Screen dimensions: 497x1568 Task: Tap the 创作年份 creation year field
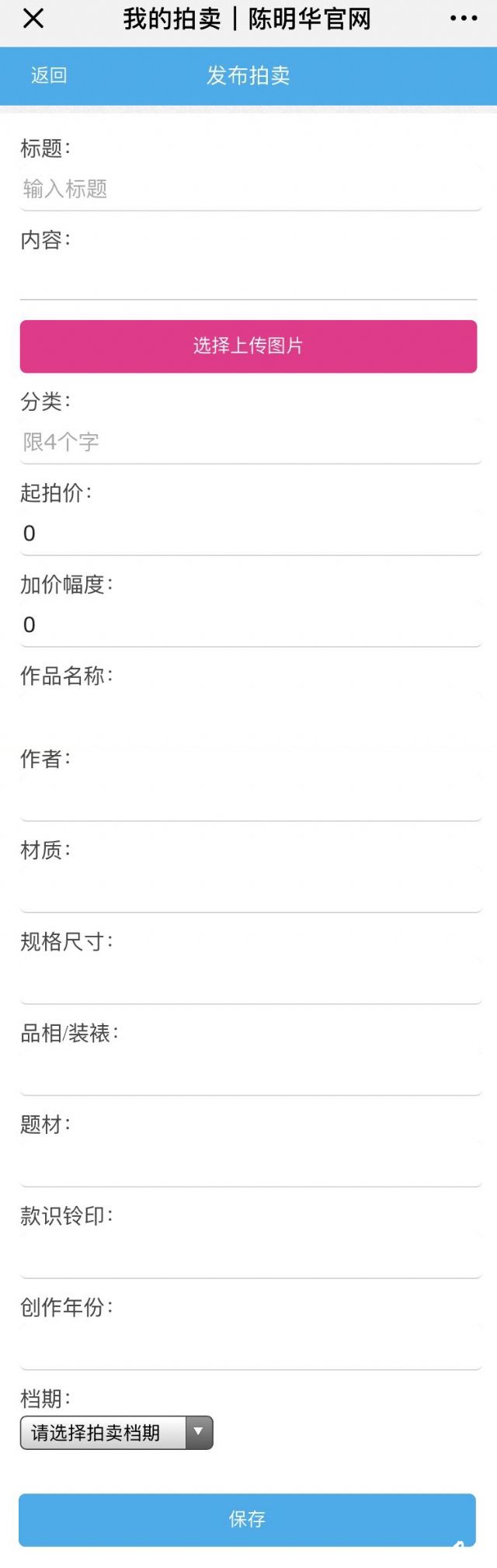248,1349
